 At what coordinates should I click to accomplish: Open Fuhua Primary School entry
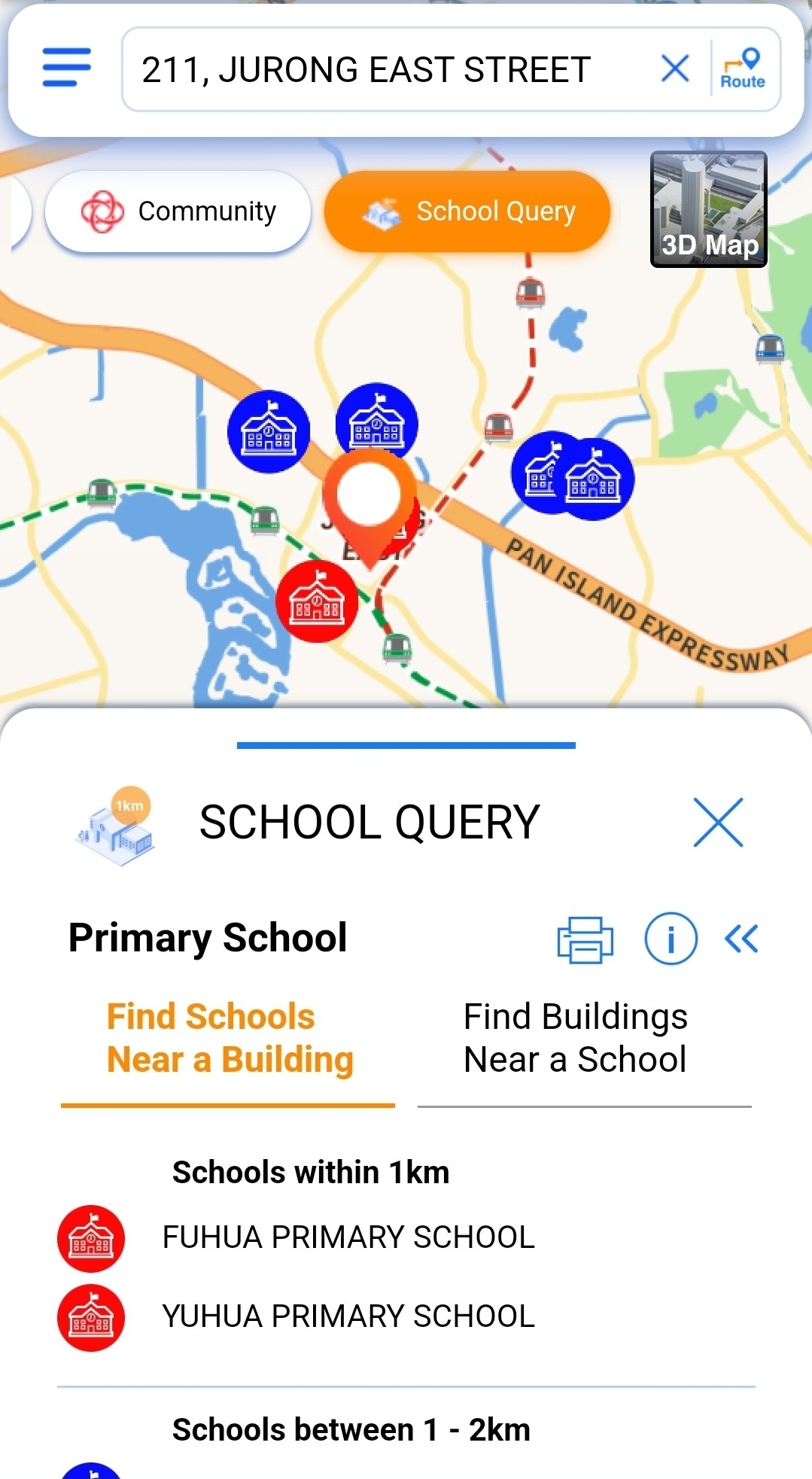coord(348,1237)
